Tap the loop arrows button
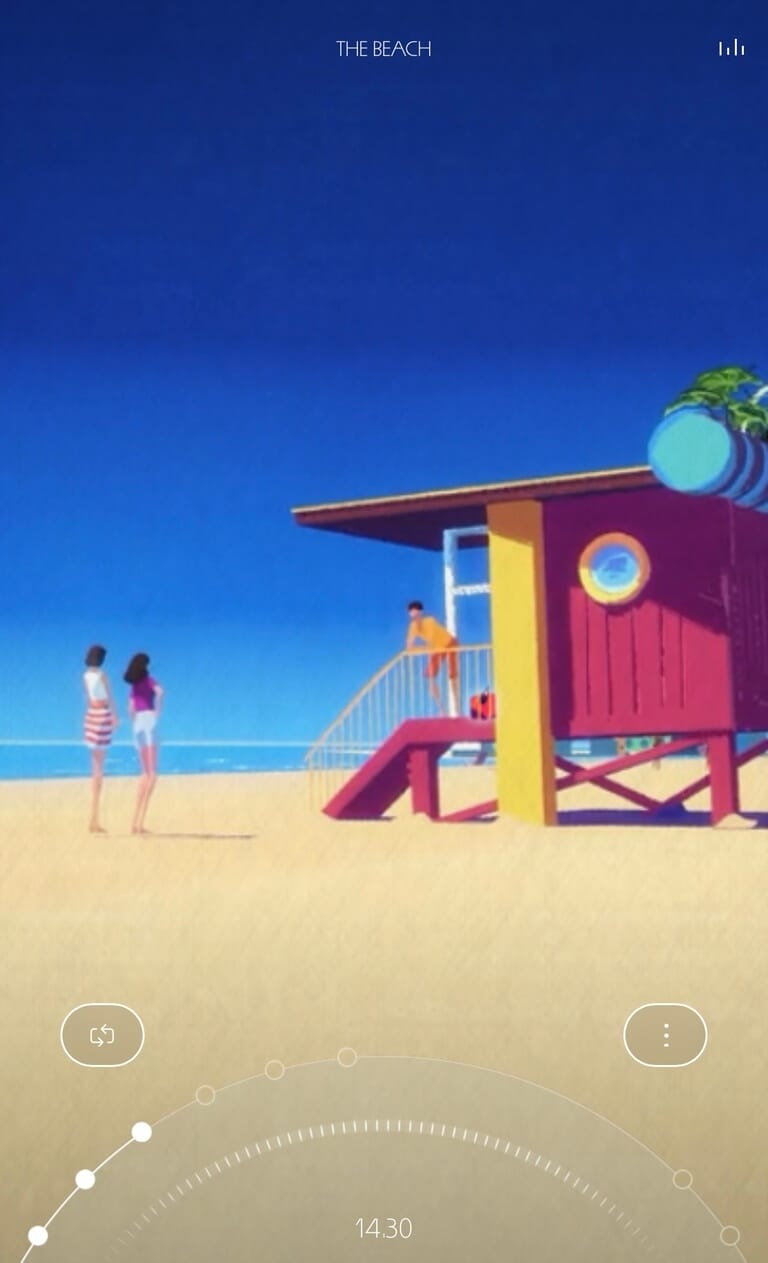 click(102, 1035)
